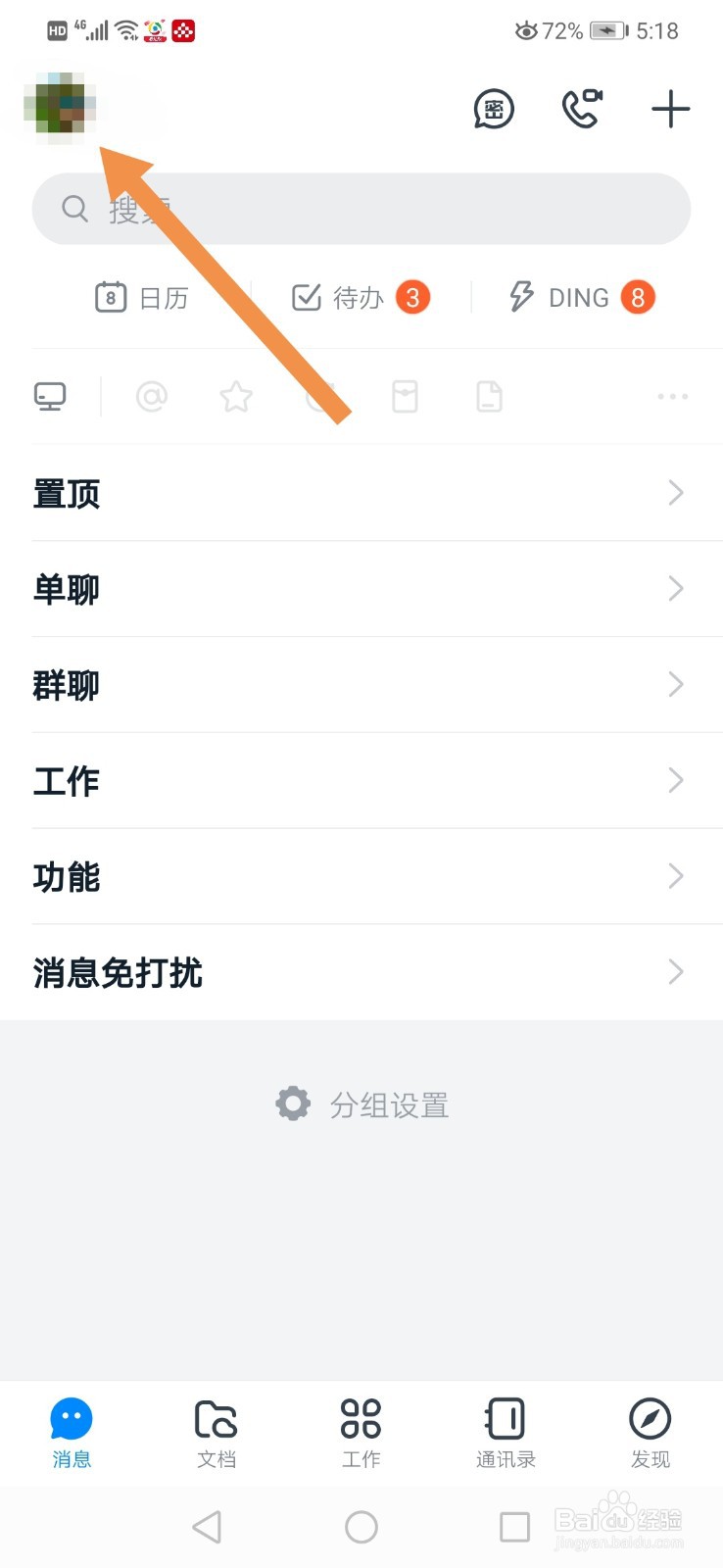Open the plus menu to create new chat
The height and width of the screenshot is (1568, 723).
[x=670, y=110]
